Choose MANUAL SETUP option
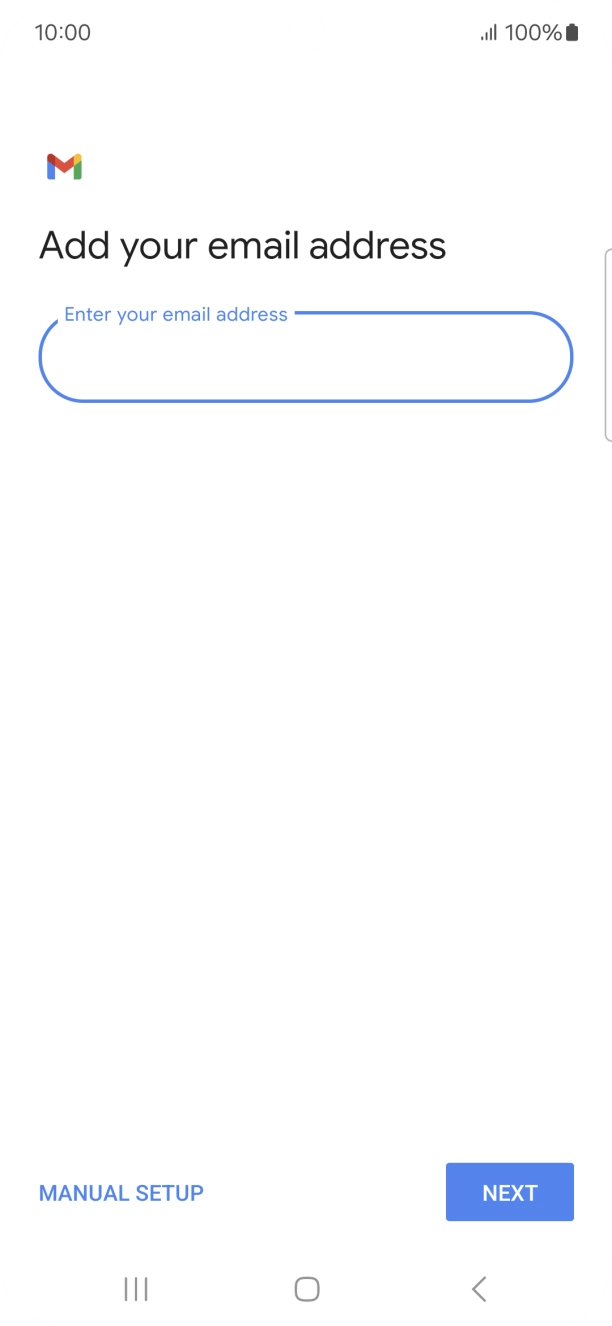Screen dimensions: 612x1326 click(121, 1193)
